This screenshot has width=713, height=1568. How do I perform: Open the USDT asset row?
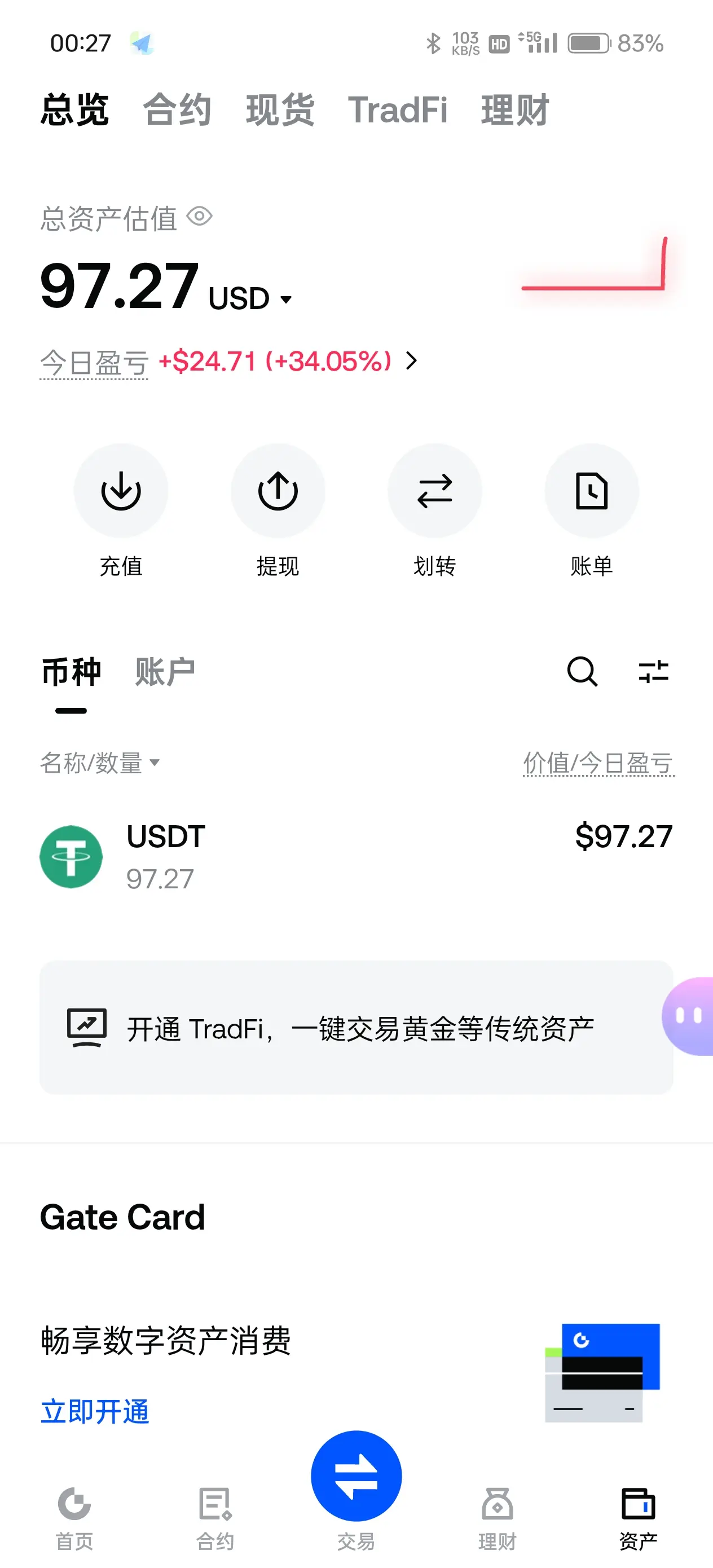point(356,856)
